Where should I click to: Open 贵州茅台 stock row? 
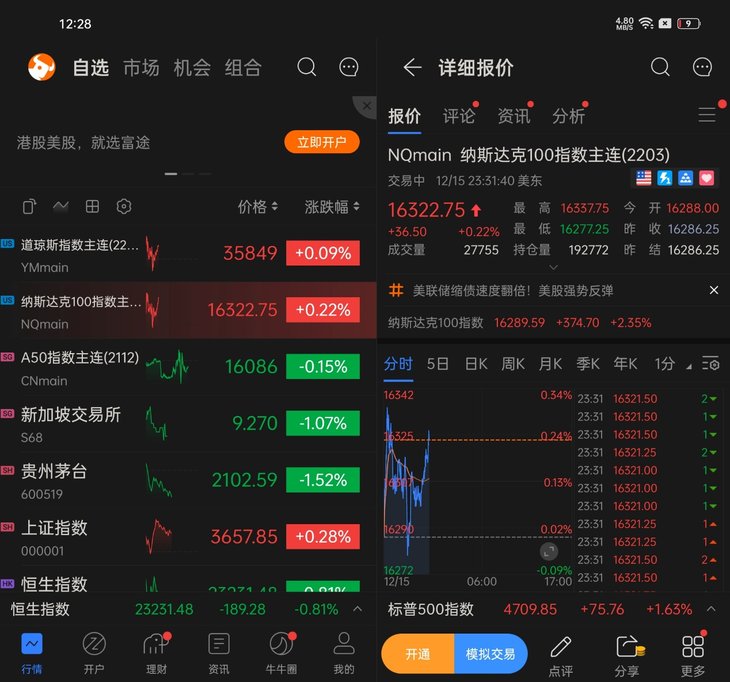188,480
